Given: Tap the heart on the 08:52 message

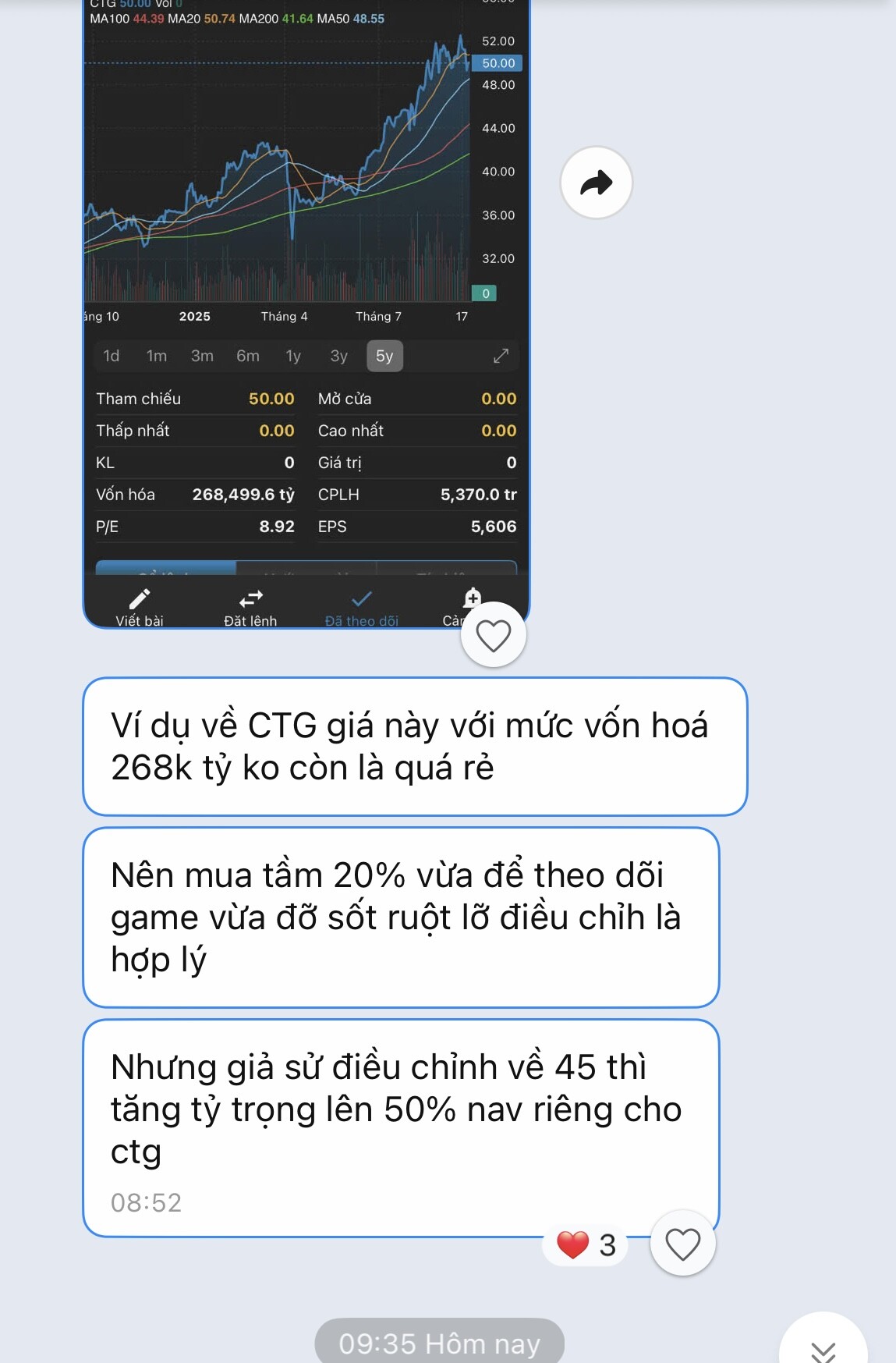Looking at the screenshot, I should [682, 1243].
